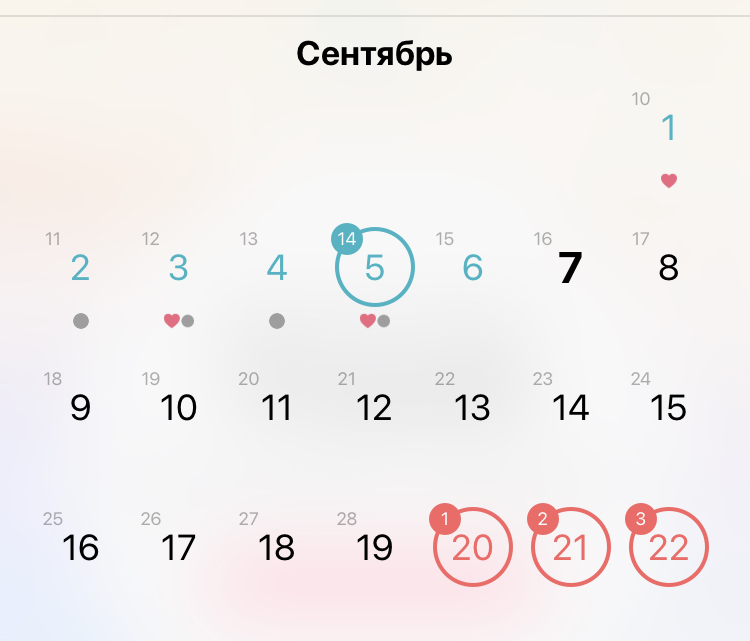Select September 1 in the calendar
Viewport: 750px width, 641px height.
click(669, 128)
